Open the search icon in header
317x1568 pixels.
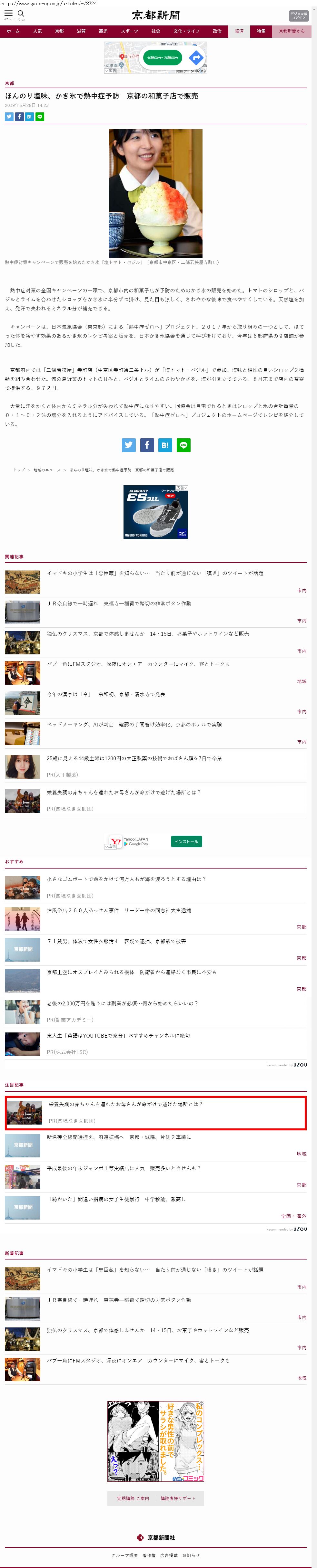(21, 14)
